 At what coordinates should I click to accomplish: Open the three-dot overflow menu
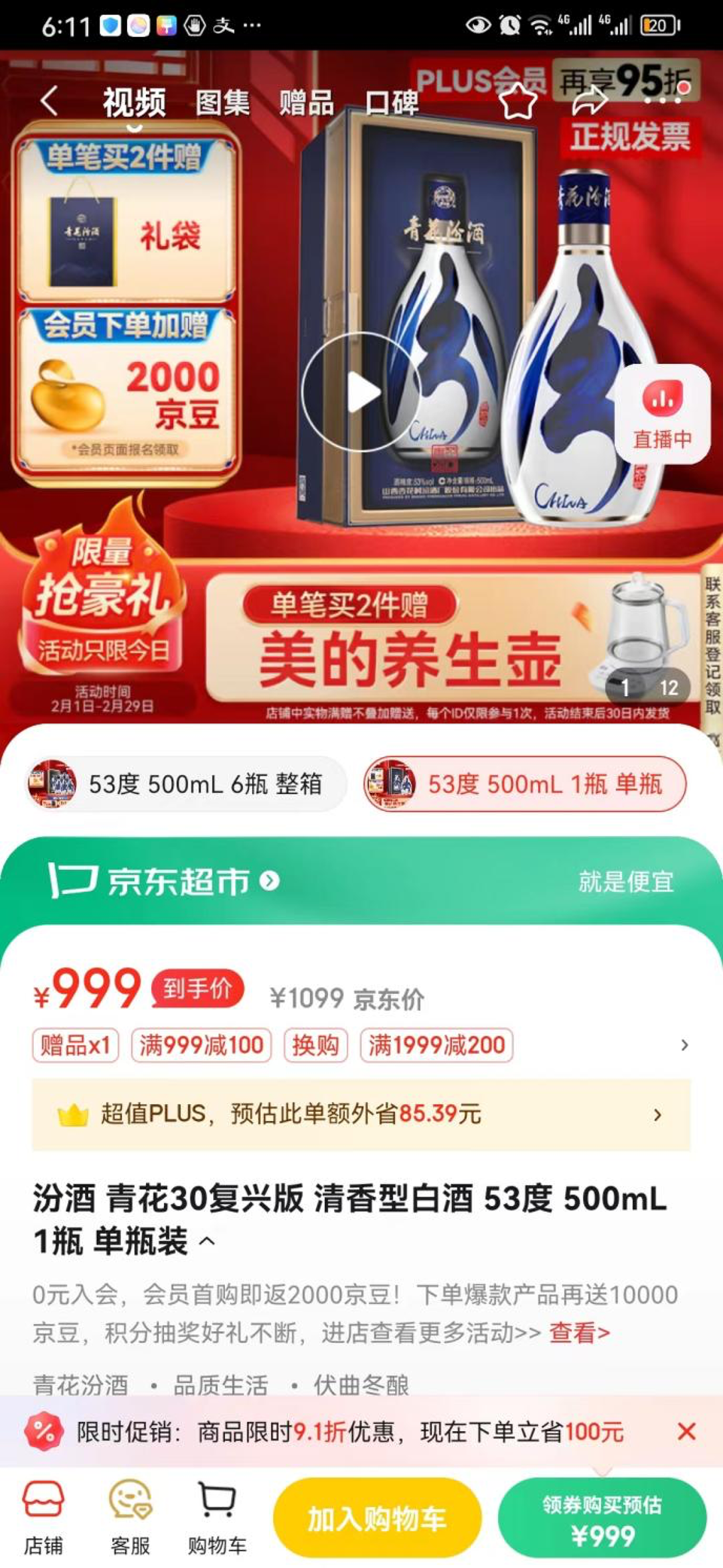coord(663,100)
